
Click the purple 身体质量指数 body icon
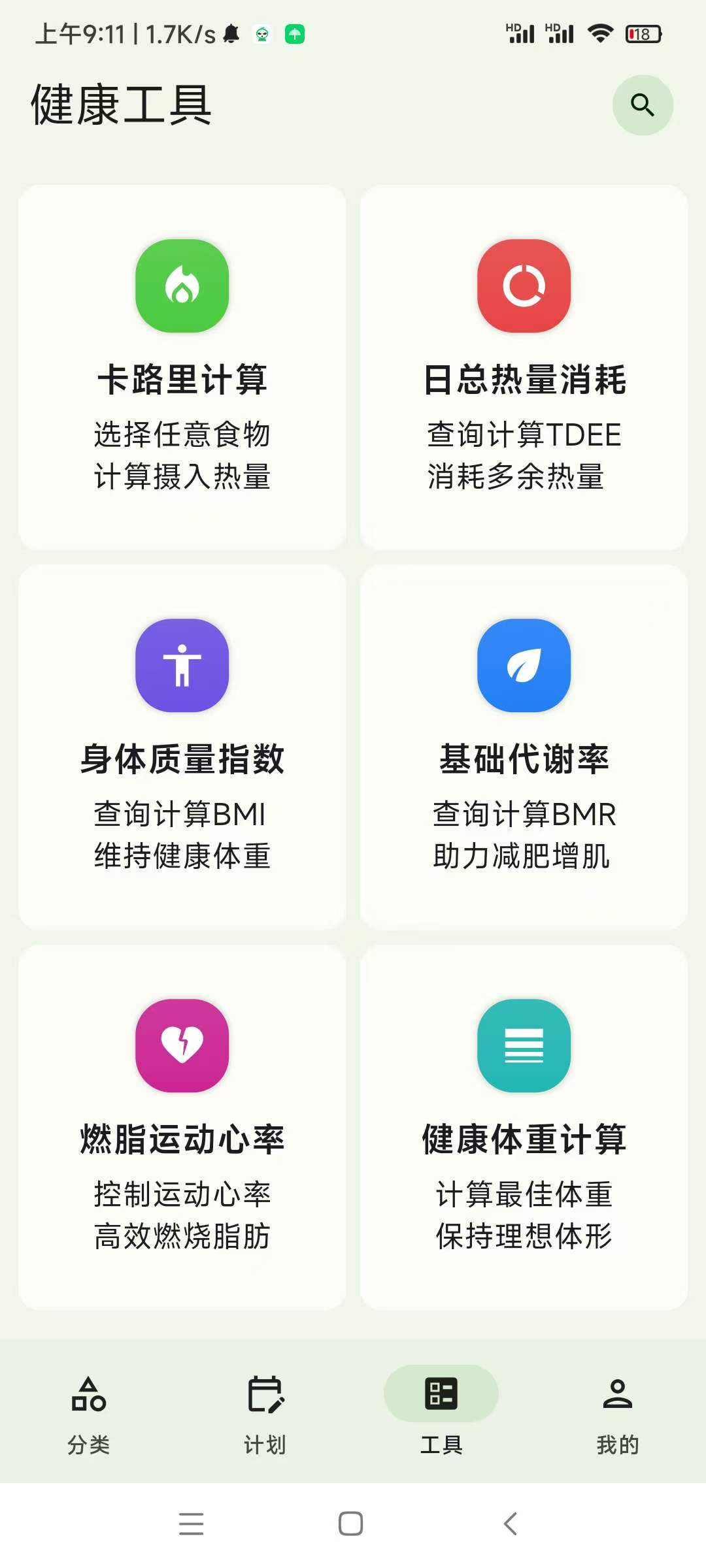pyautogui.click(x=182, y=664)
